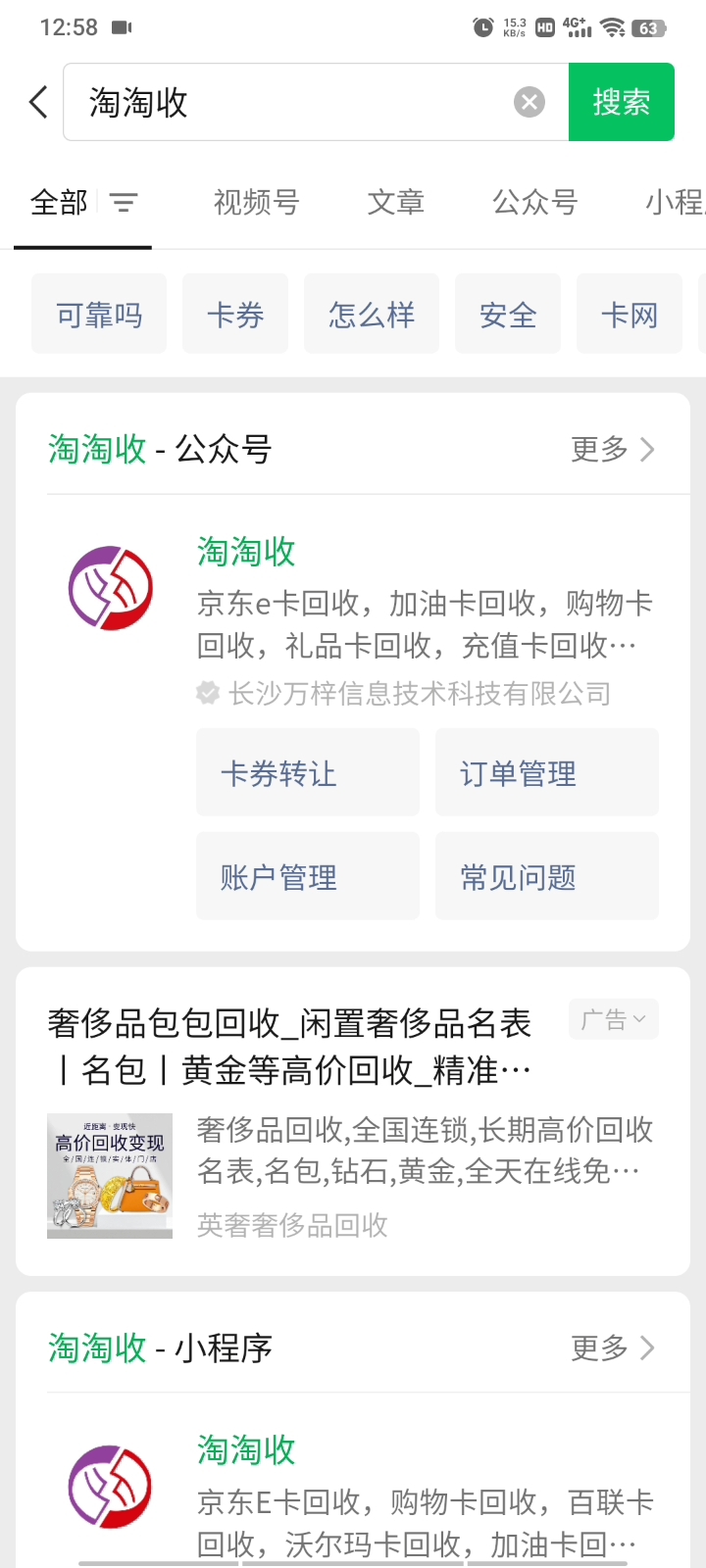Switch to the 视频号 tab
The image size is (706, 1568).
[x=256, y=203]
